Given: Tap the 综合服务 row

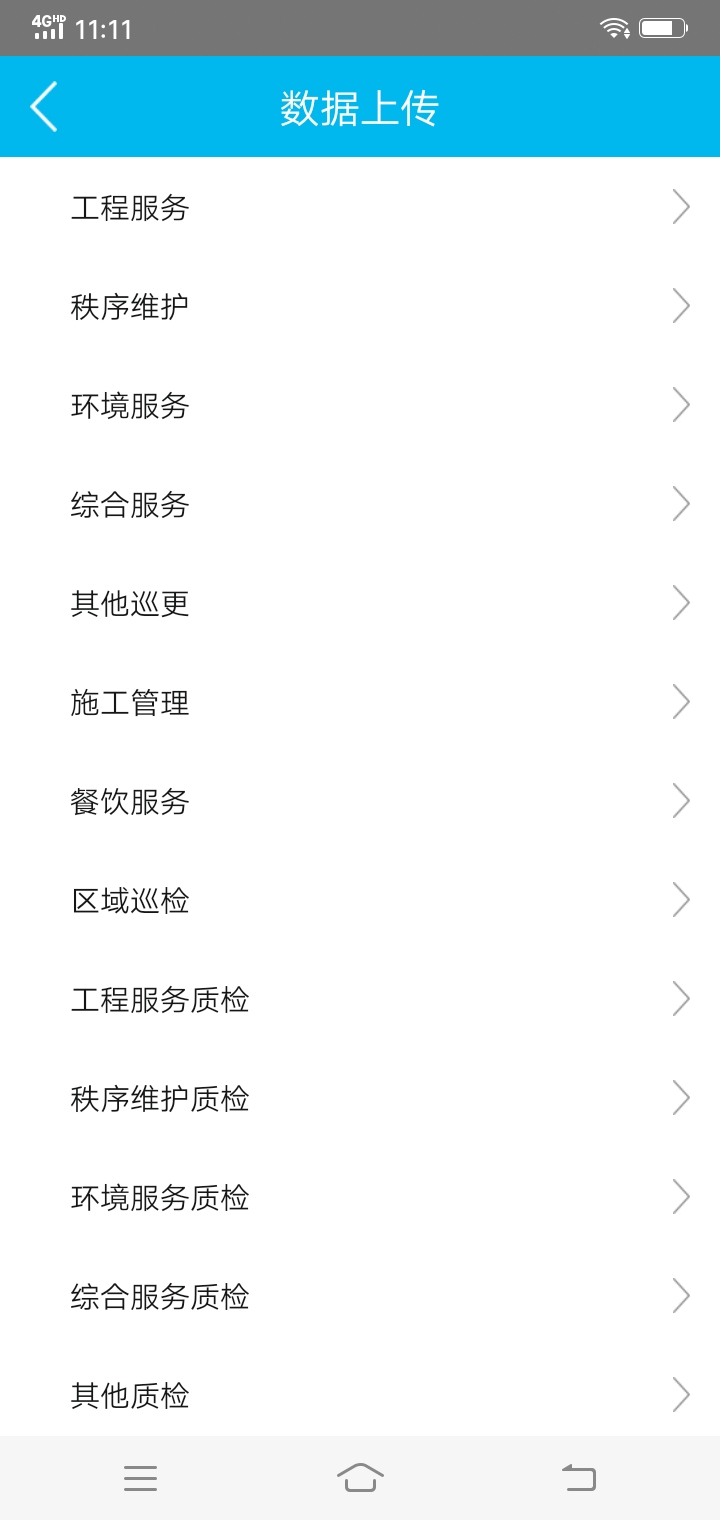Looking at the screenshot, I should [x=360, y=504].
